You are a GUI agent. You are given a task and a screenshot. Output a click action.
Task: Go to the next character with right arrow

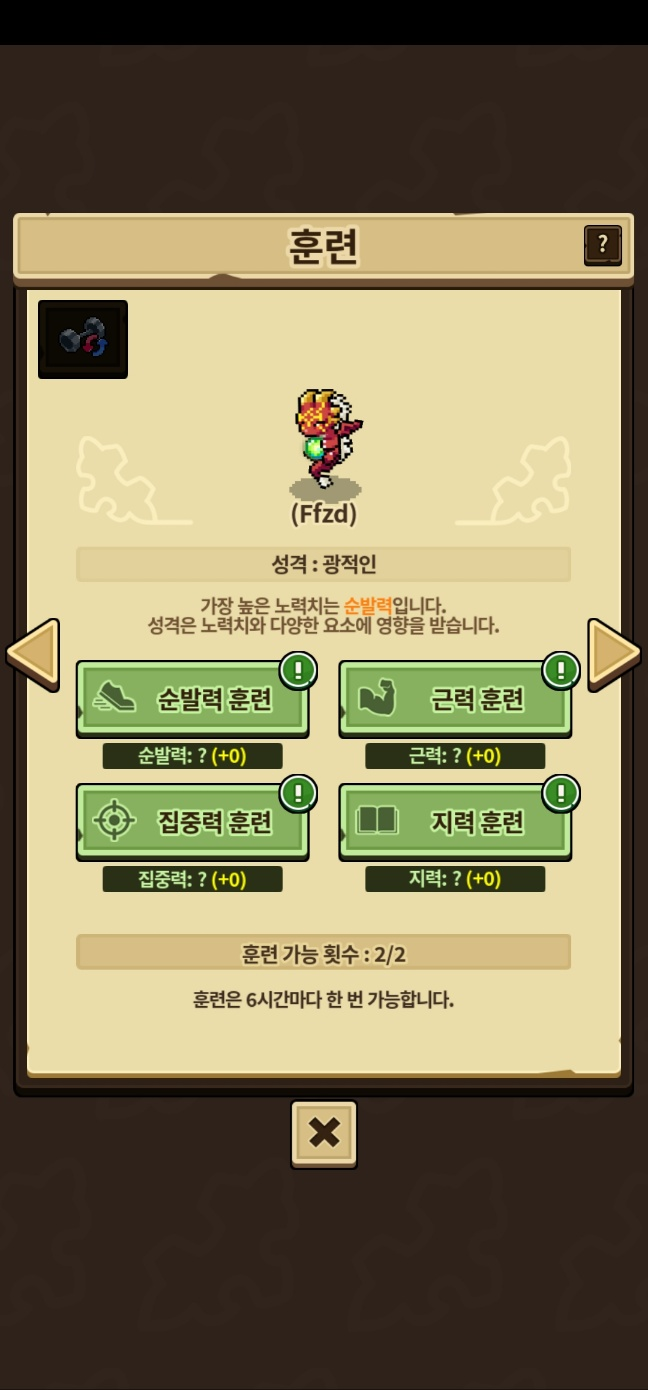(613, 652)
